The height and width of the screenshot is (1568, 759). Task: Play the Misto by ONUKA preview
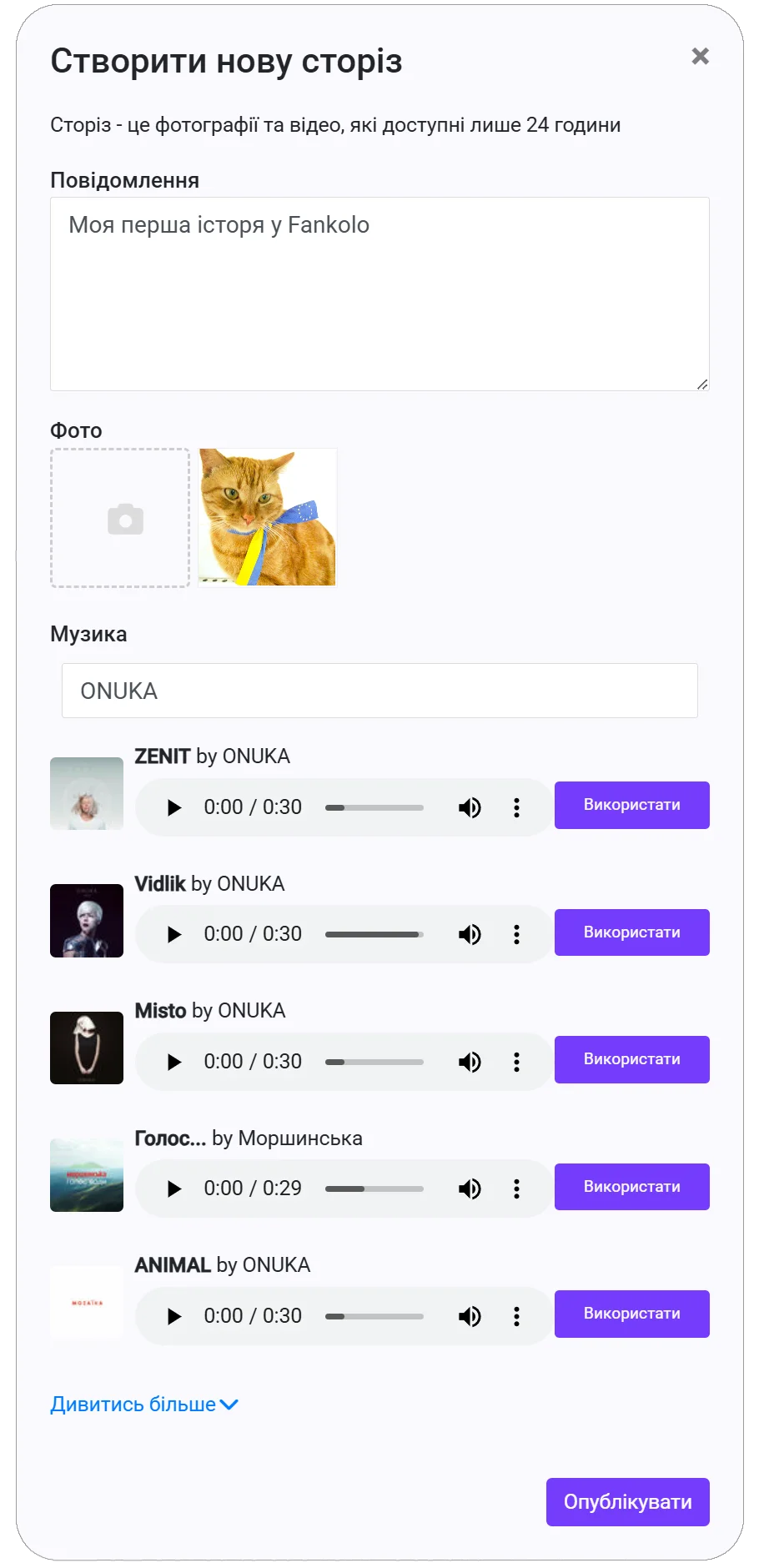(x=174, y=1062)
